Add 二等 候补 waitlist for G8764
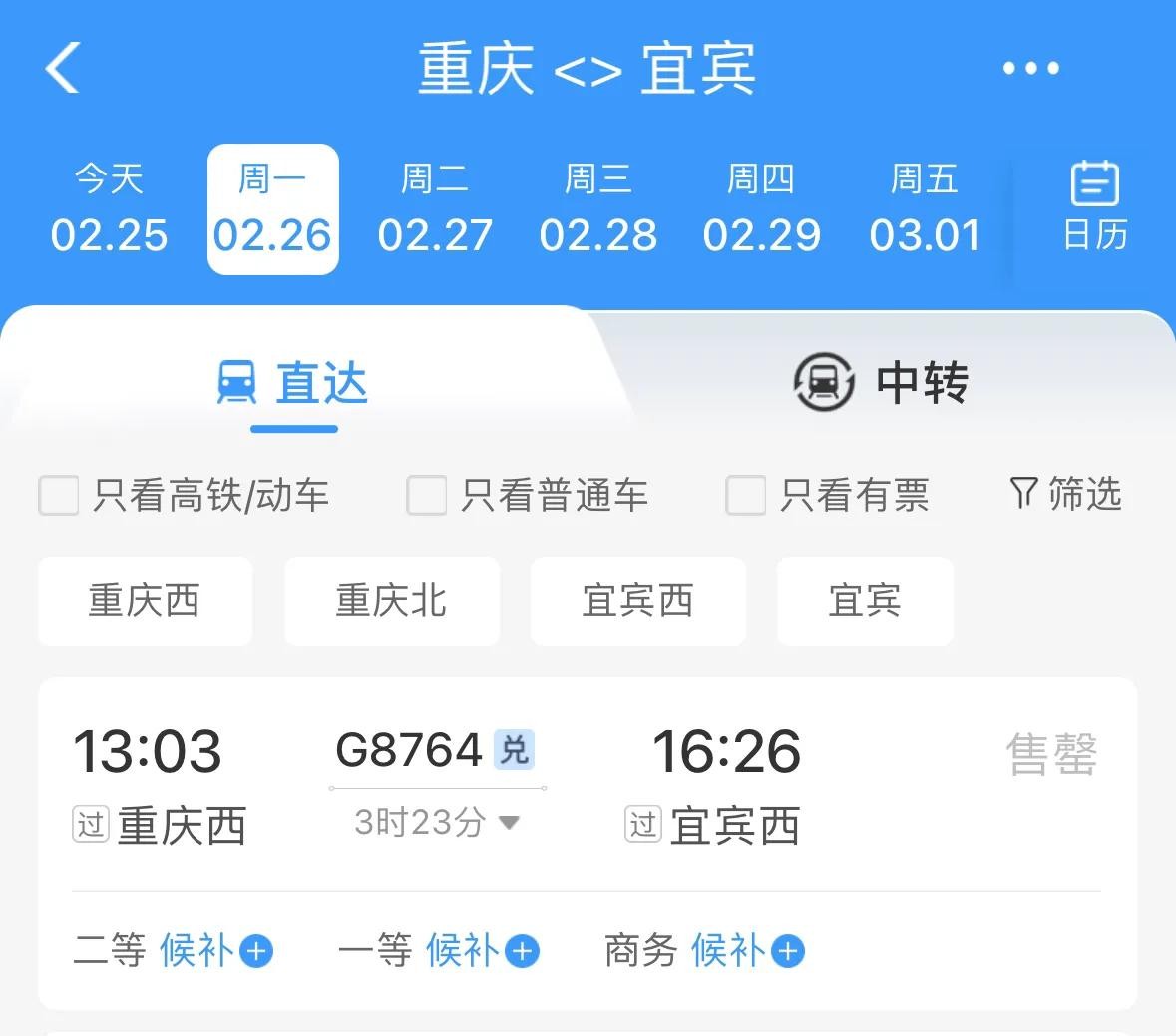1176x1036 pixels. [255, 951]
